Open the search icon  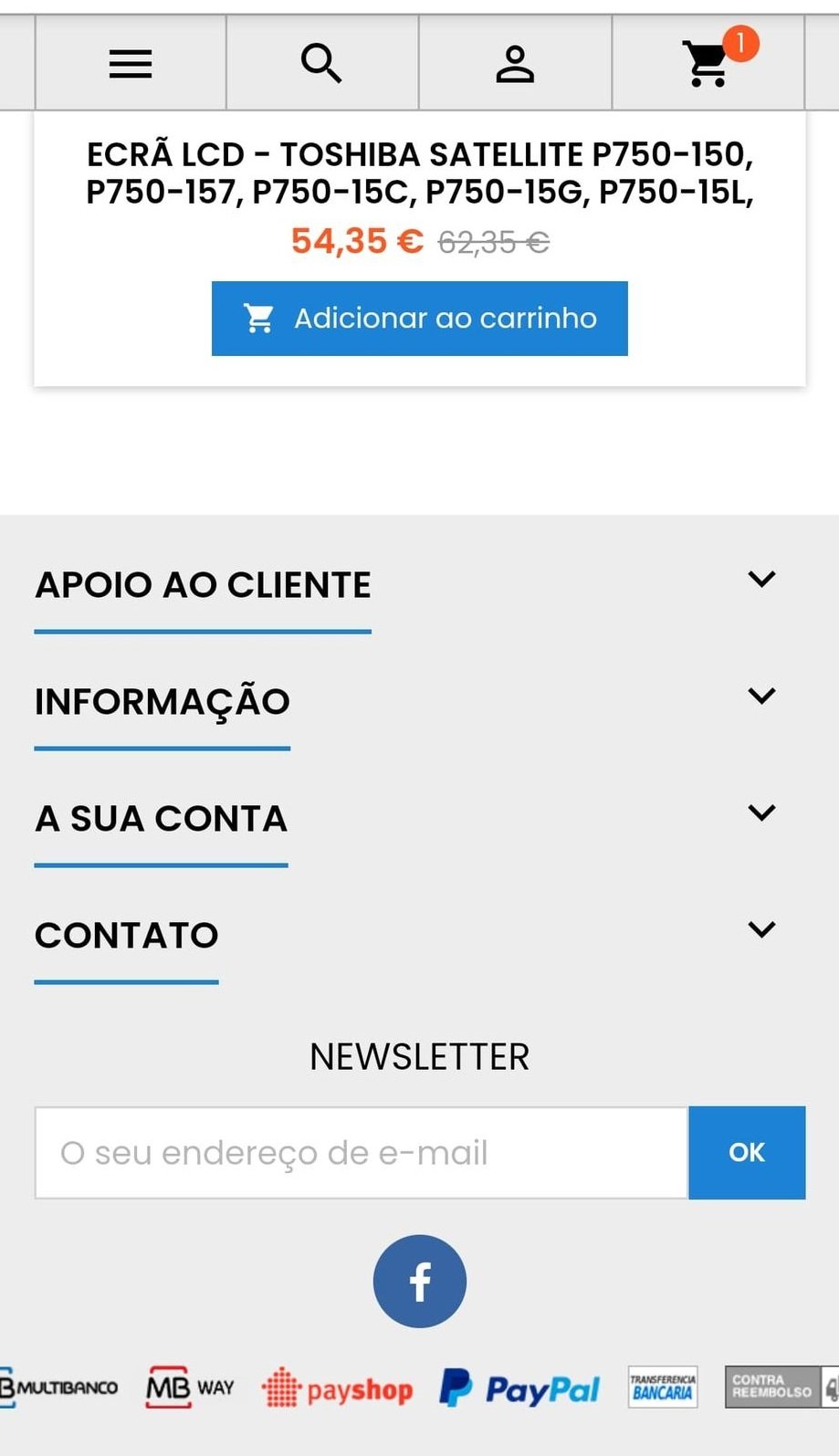coord(321,64)
